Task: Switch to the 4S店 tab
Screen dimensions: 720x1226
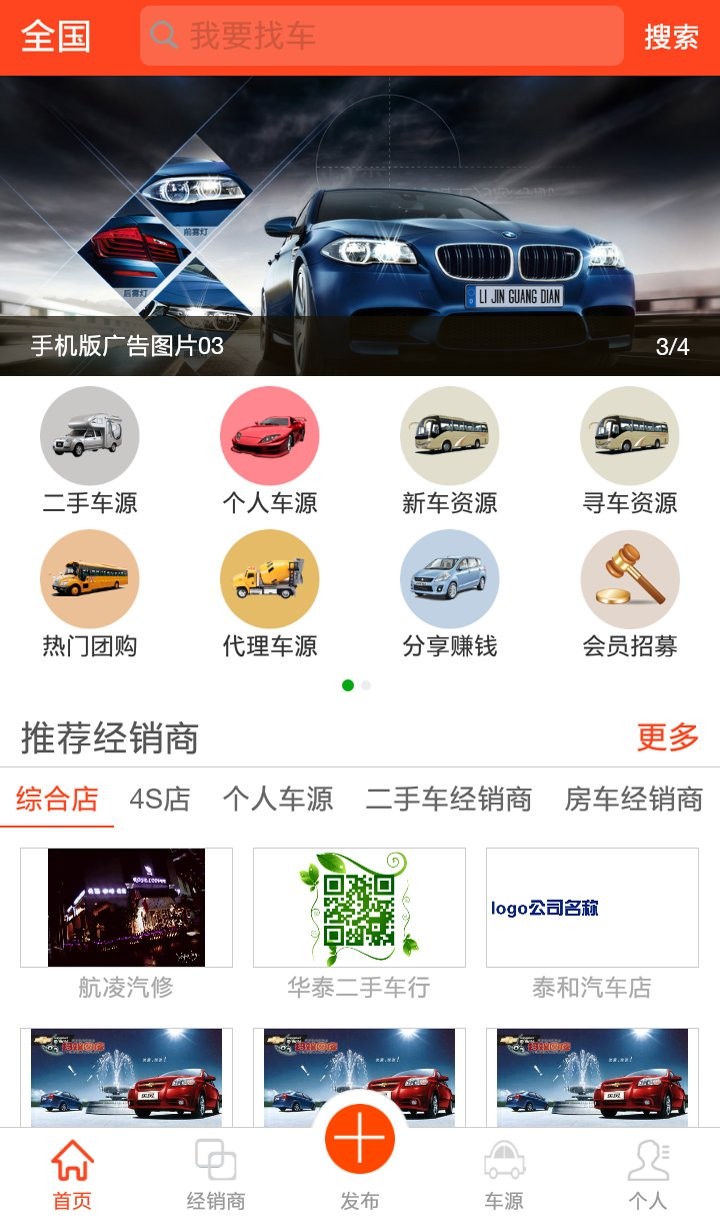Action: tap(157, 799)
